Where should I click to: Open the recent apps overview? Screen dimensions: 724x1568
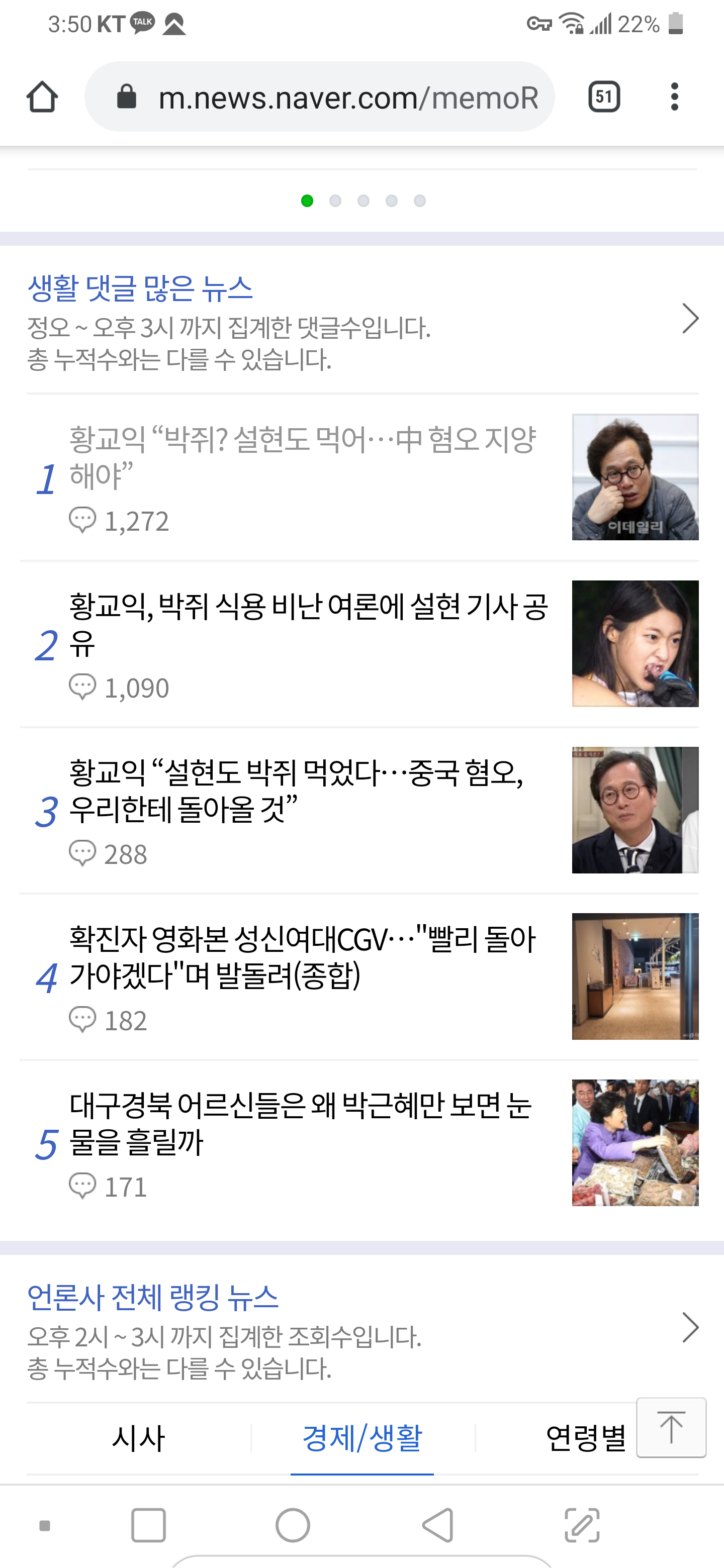click(148, 1525)
